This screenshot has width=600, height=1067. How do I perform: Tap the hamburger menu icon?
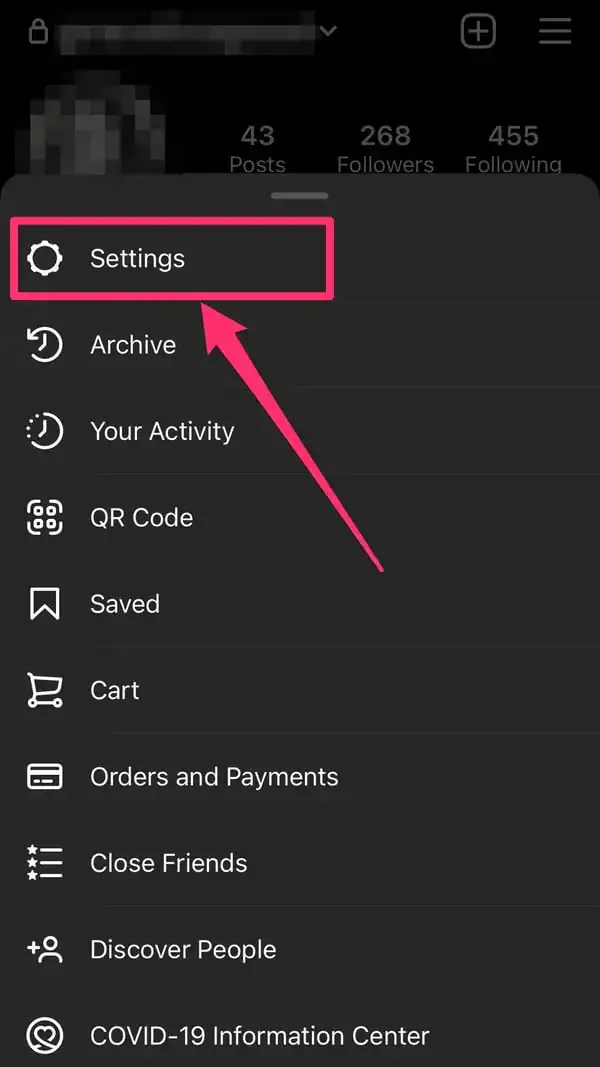(x=555, y=31)
